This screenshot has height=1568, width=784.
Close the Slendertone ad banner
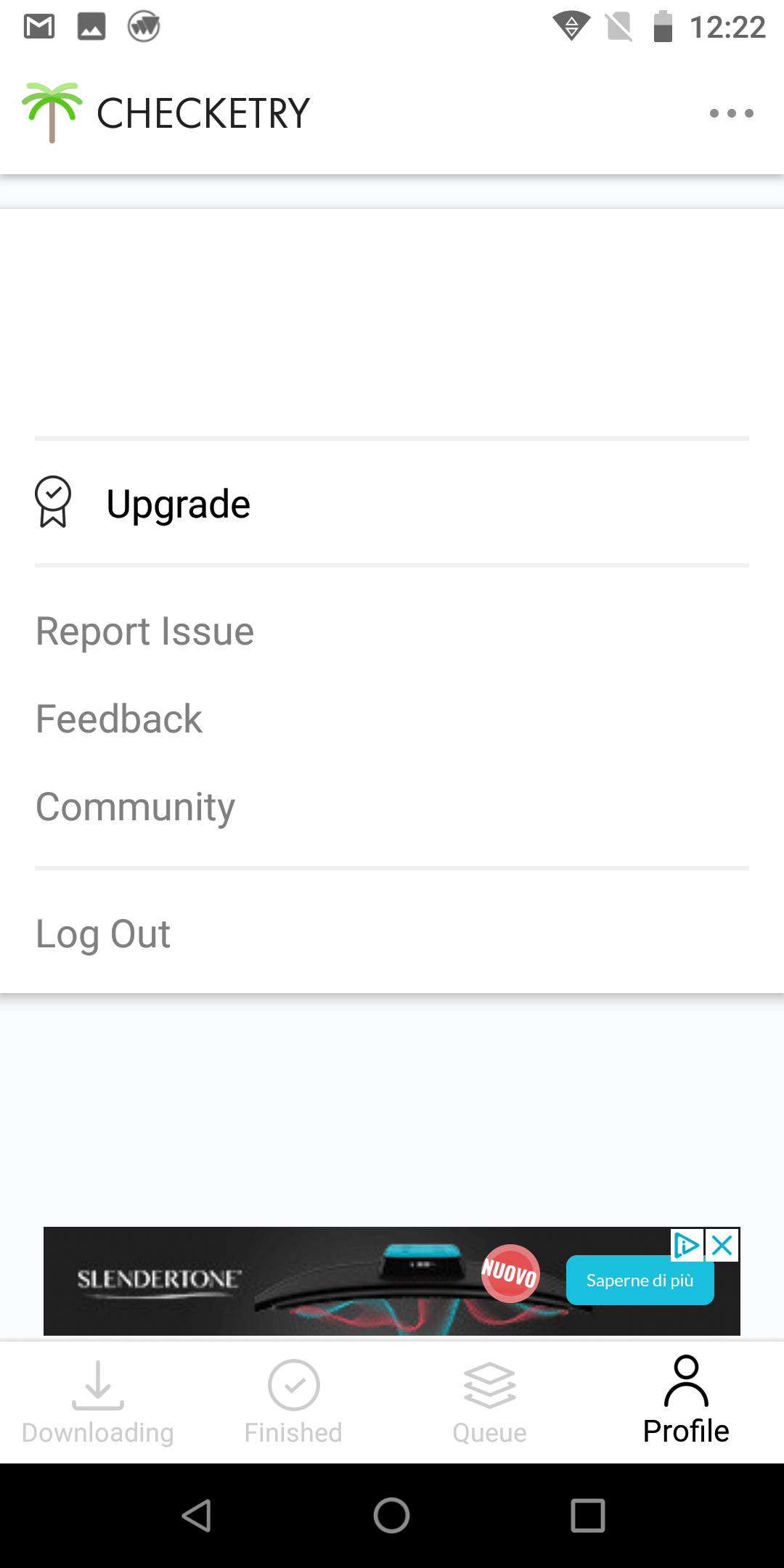(722, 1246)
